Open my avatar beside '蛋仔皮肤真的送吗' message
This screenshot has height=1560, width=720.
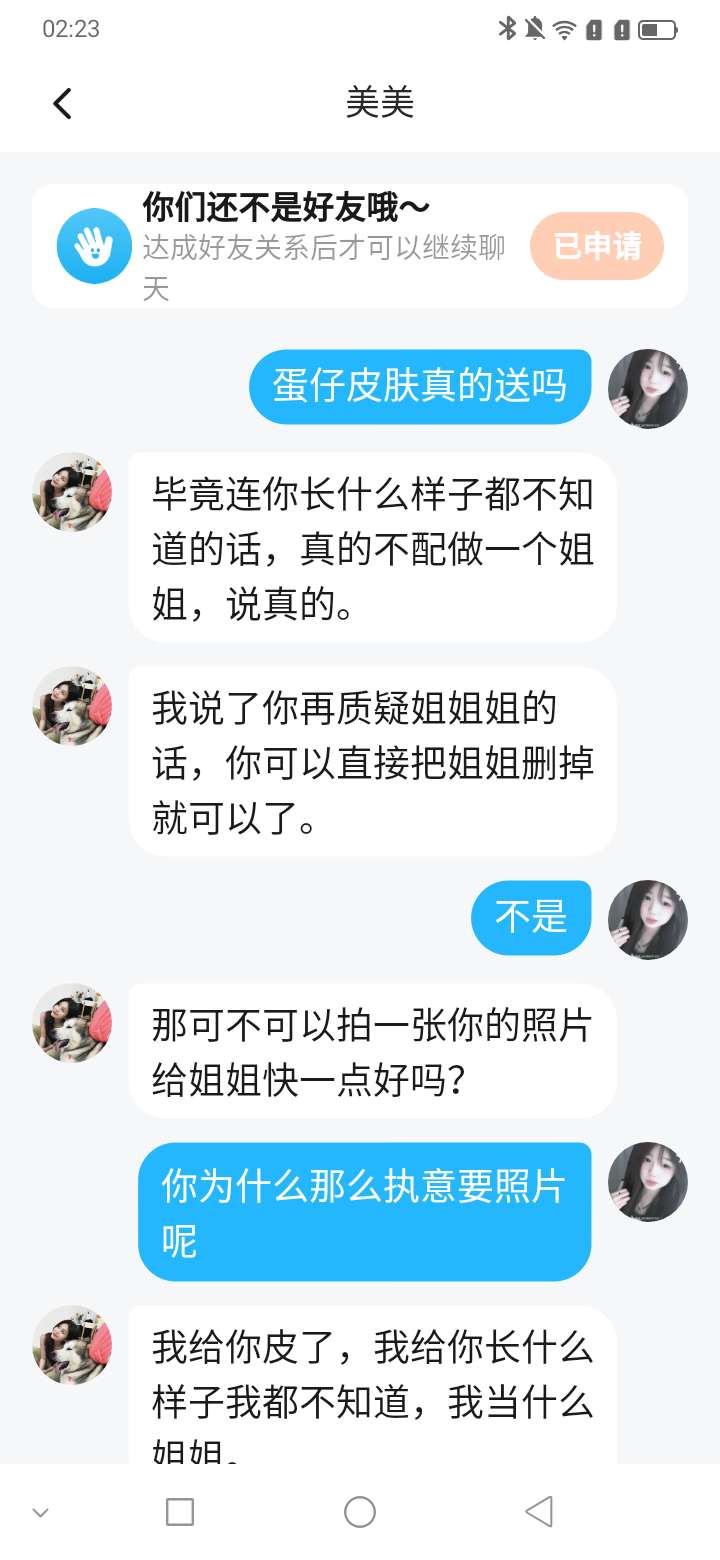tap(647, 389)
